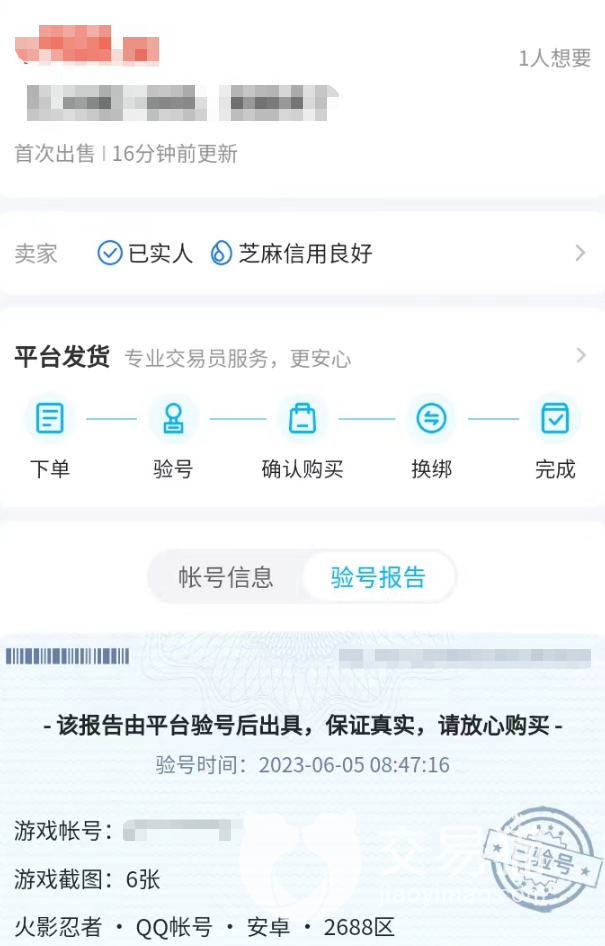Screen dimensions: 605x946
Task: Switch to the 帐号信息 tab
Action: tap(226, 577)
